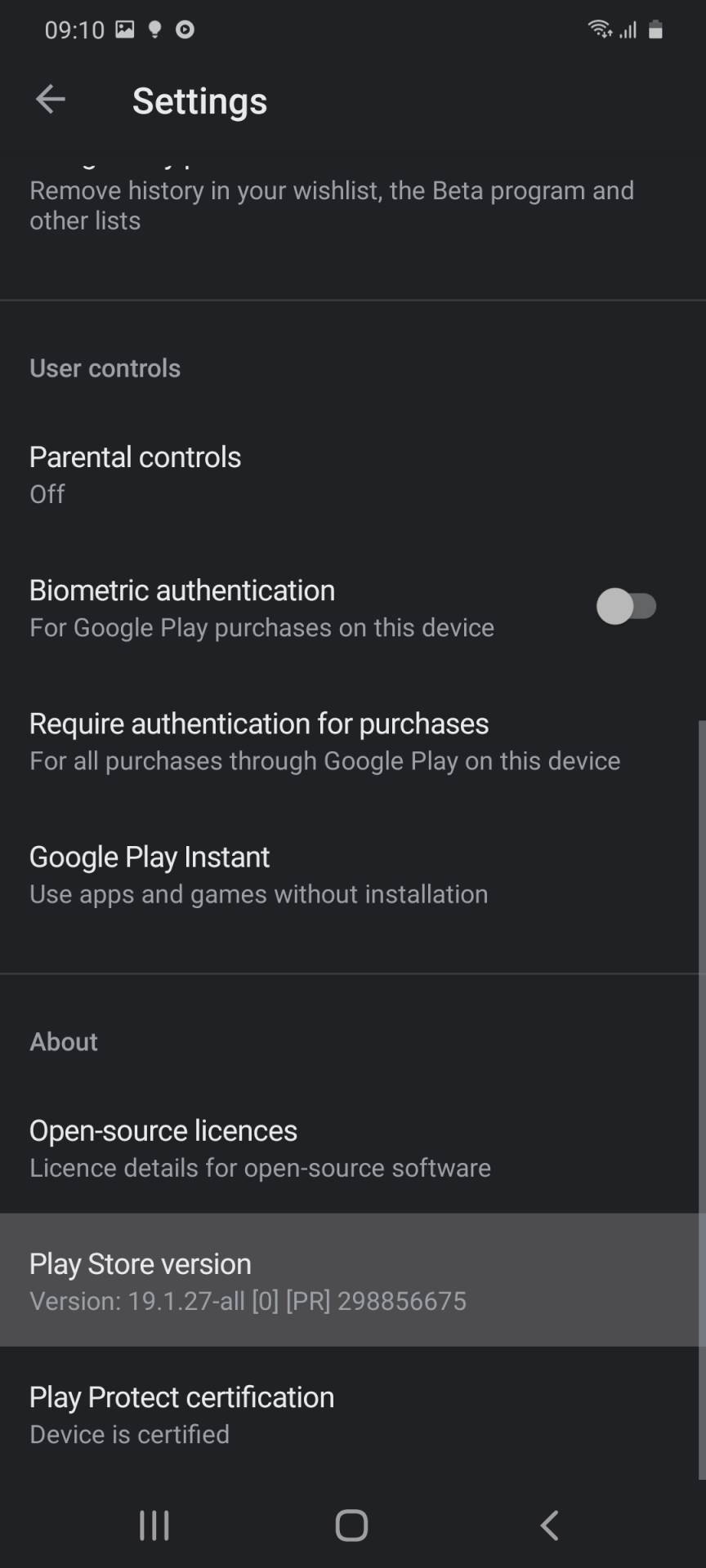
Task: Enable Biometric authentication for purchases
Action: tap(628, 606)
